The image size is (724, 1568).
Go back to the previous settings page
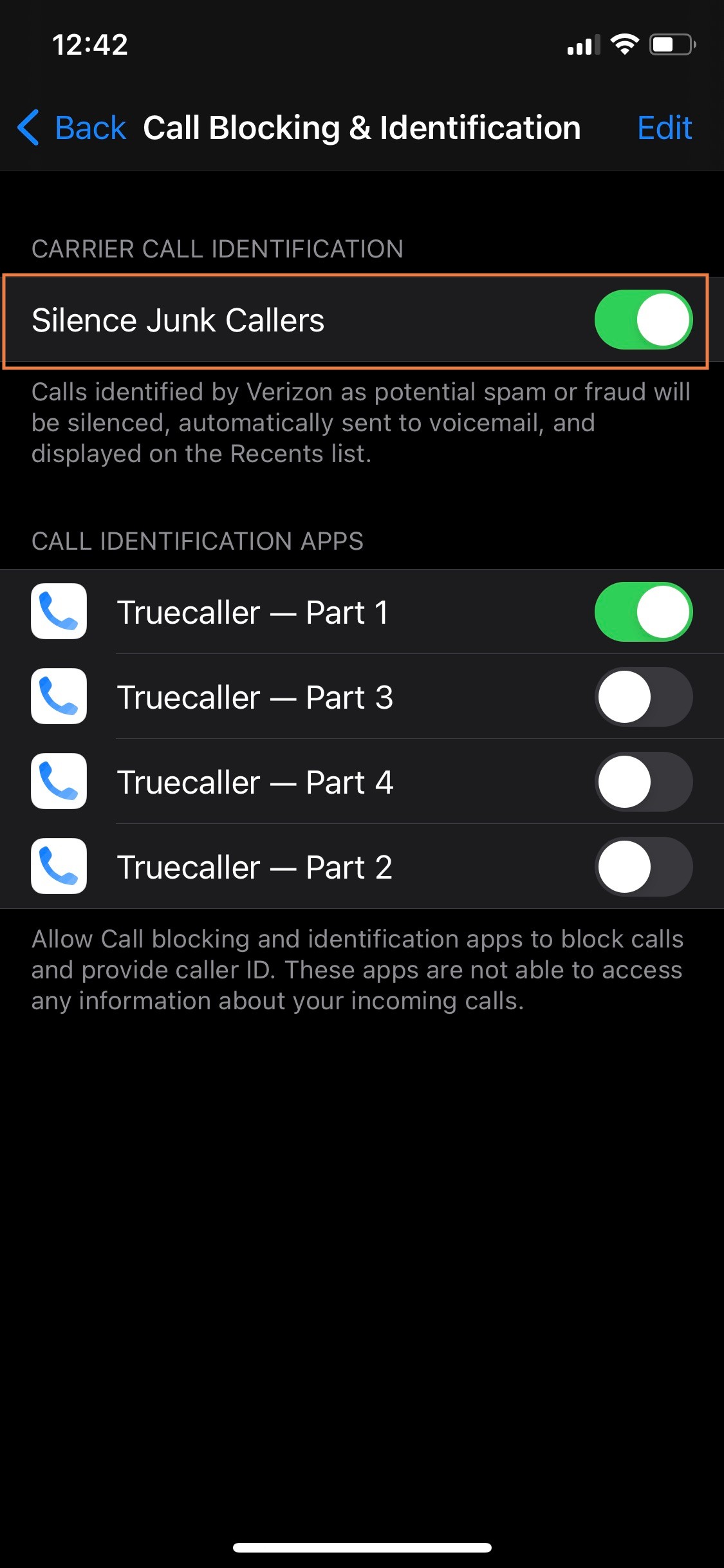(x=71, y=127)
